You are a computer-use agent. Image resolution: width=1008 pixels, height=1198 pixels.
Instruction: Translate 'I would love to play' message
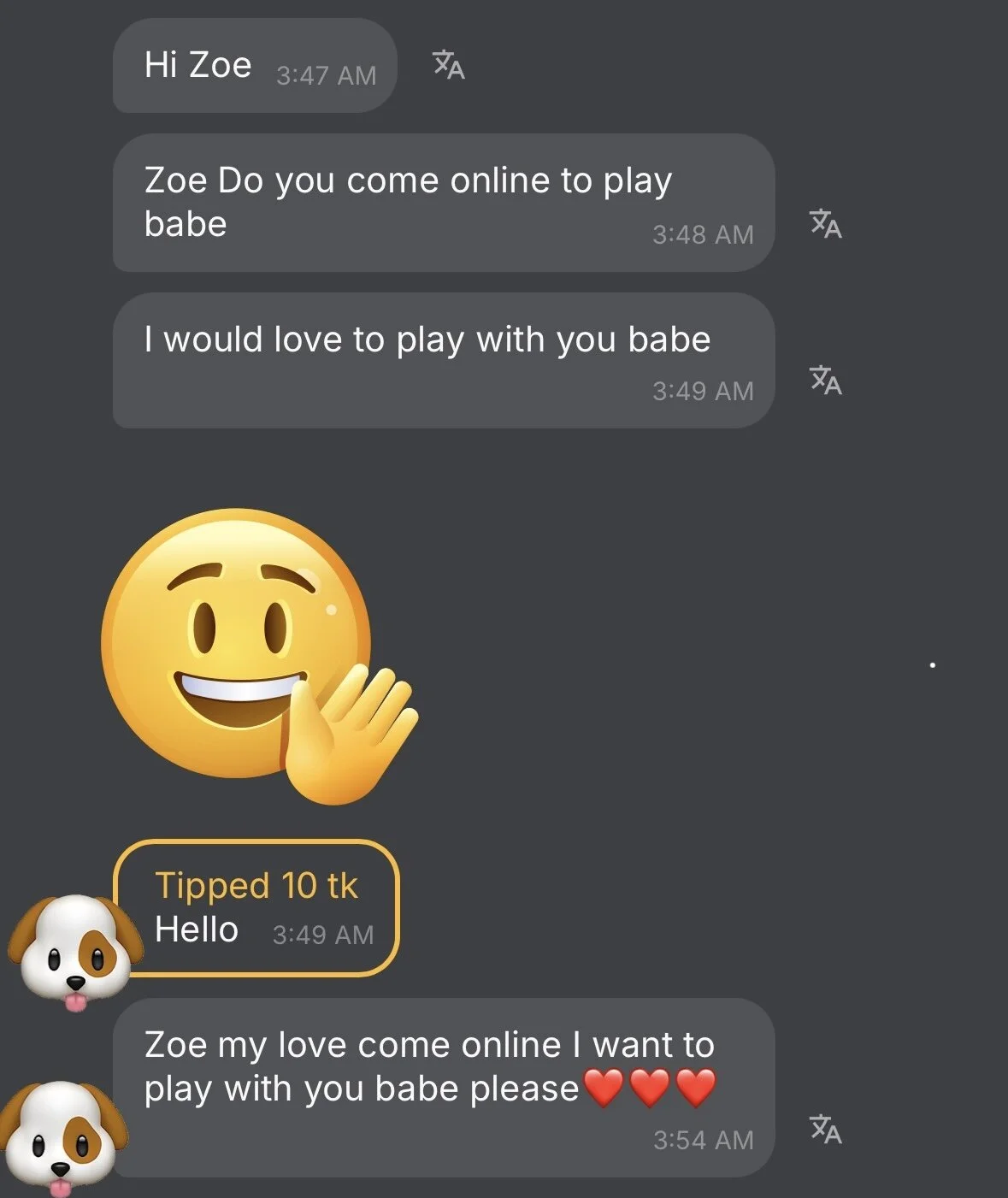pos(826,381)
